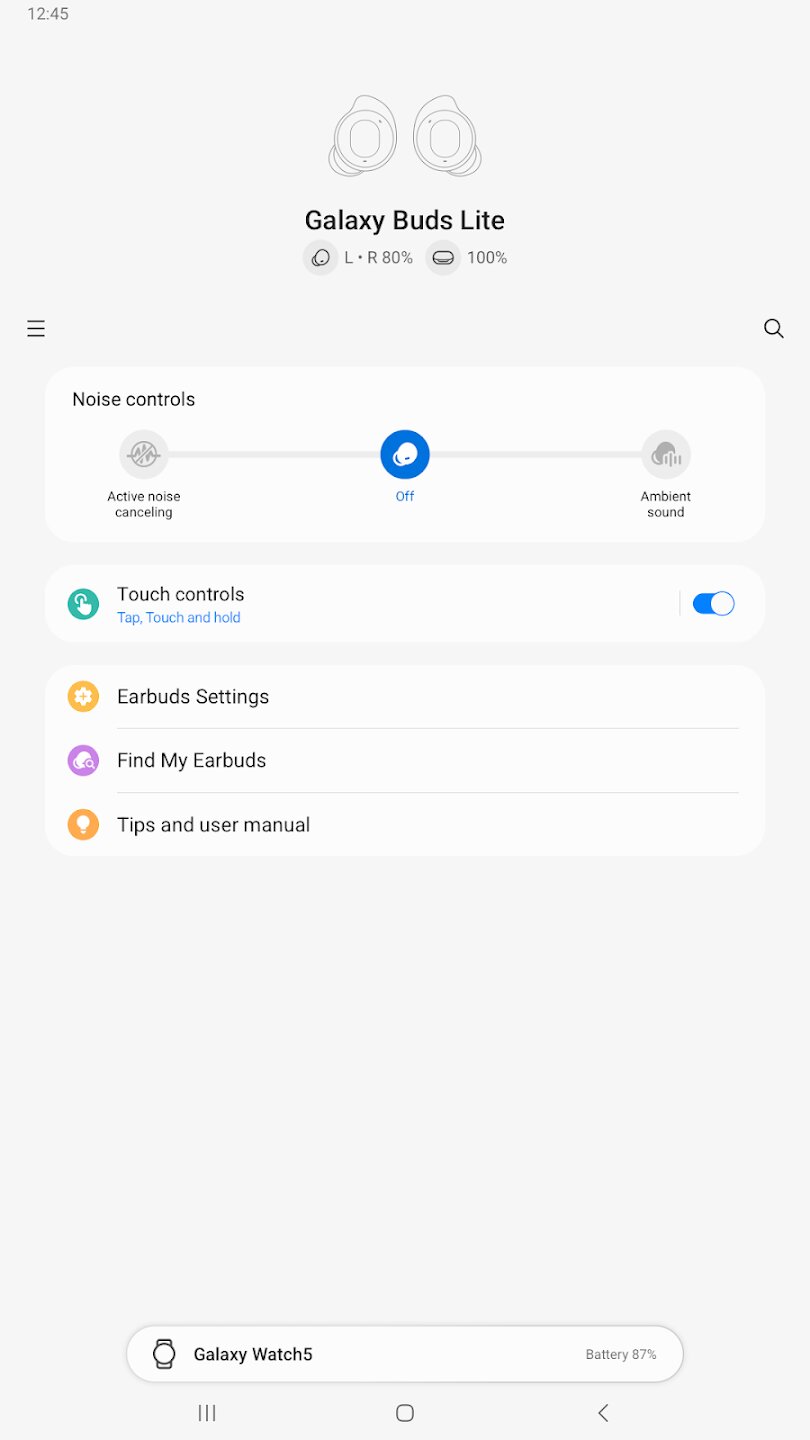The image size is (810, 1440).
Task: Switch to Ambient sound mode
Action: [666, 455]
